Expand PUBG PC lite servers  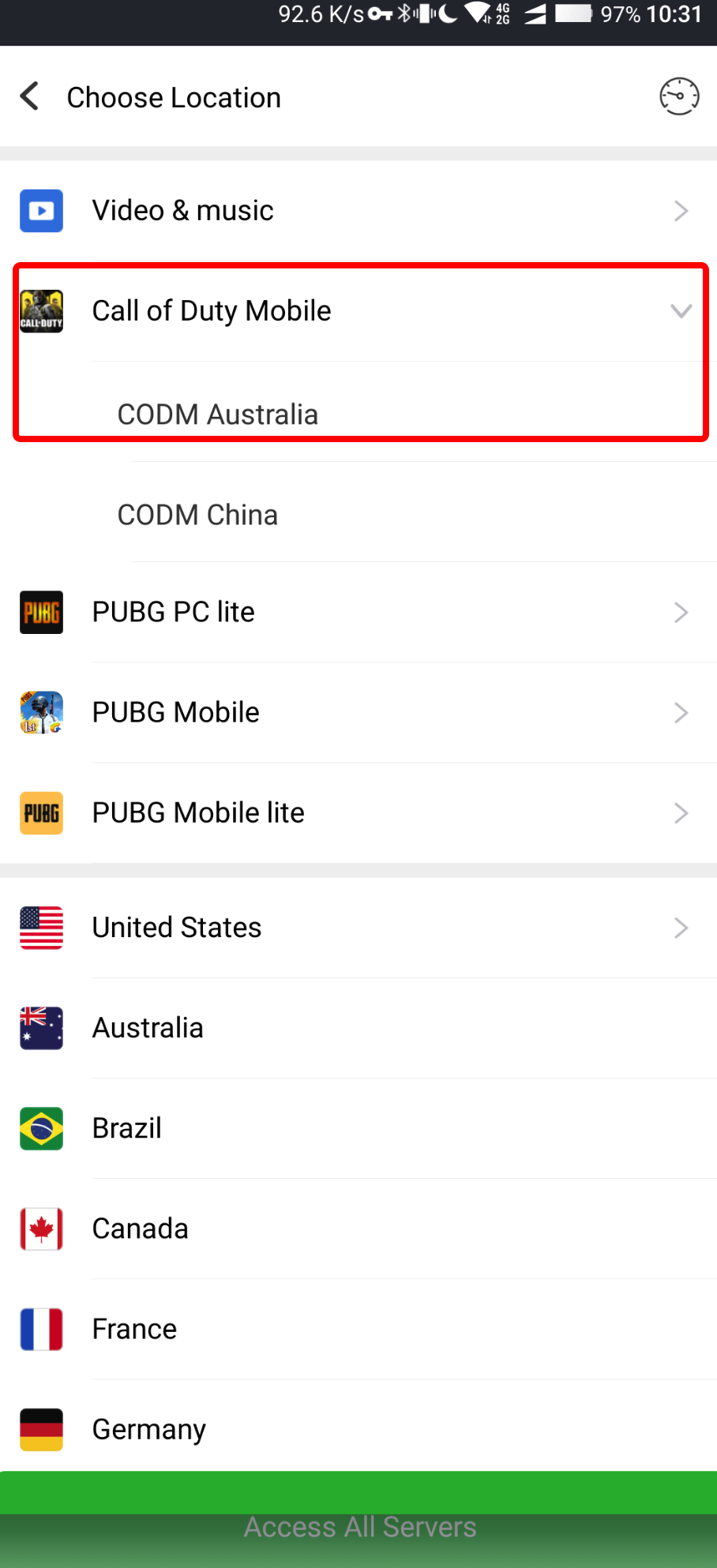click(358, 612)
